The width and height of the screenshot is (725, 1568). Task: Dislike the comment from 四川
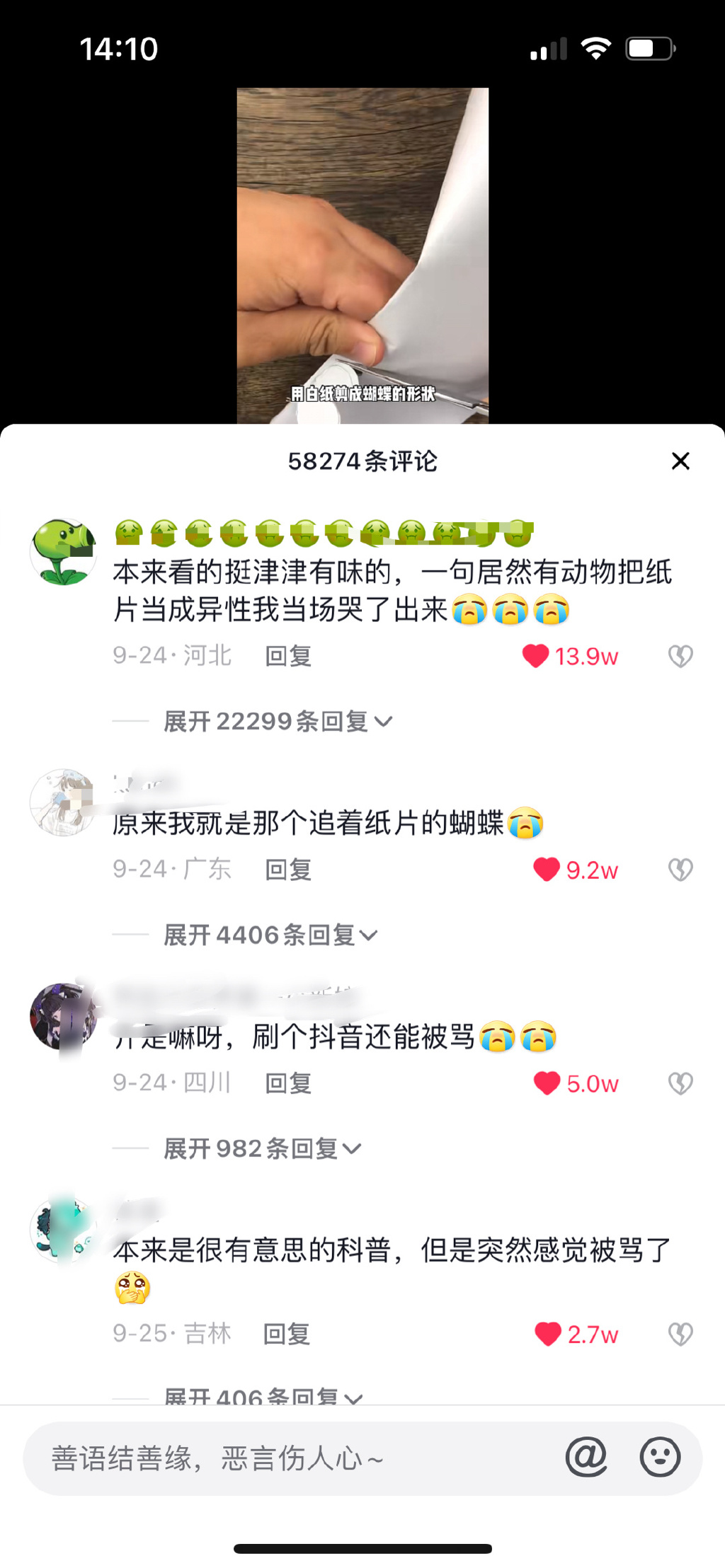pyautogui.click(x=680, y=1083)
